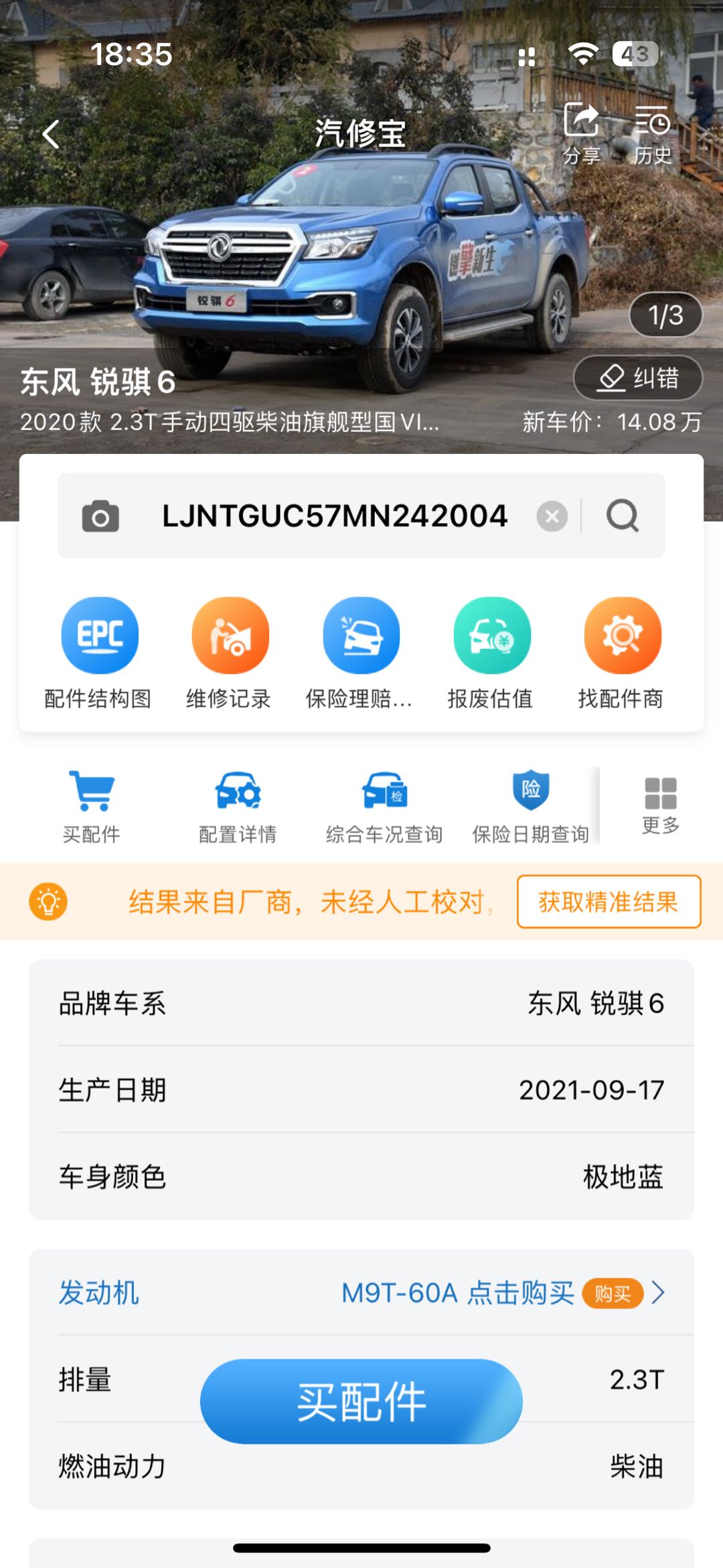The height and width of the screenshot is (1568, 723).
Task: Search the VIN with magnifier icon
Action: coord(623,516)
